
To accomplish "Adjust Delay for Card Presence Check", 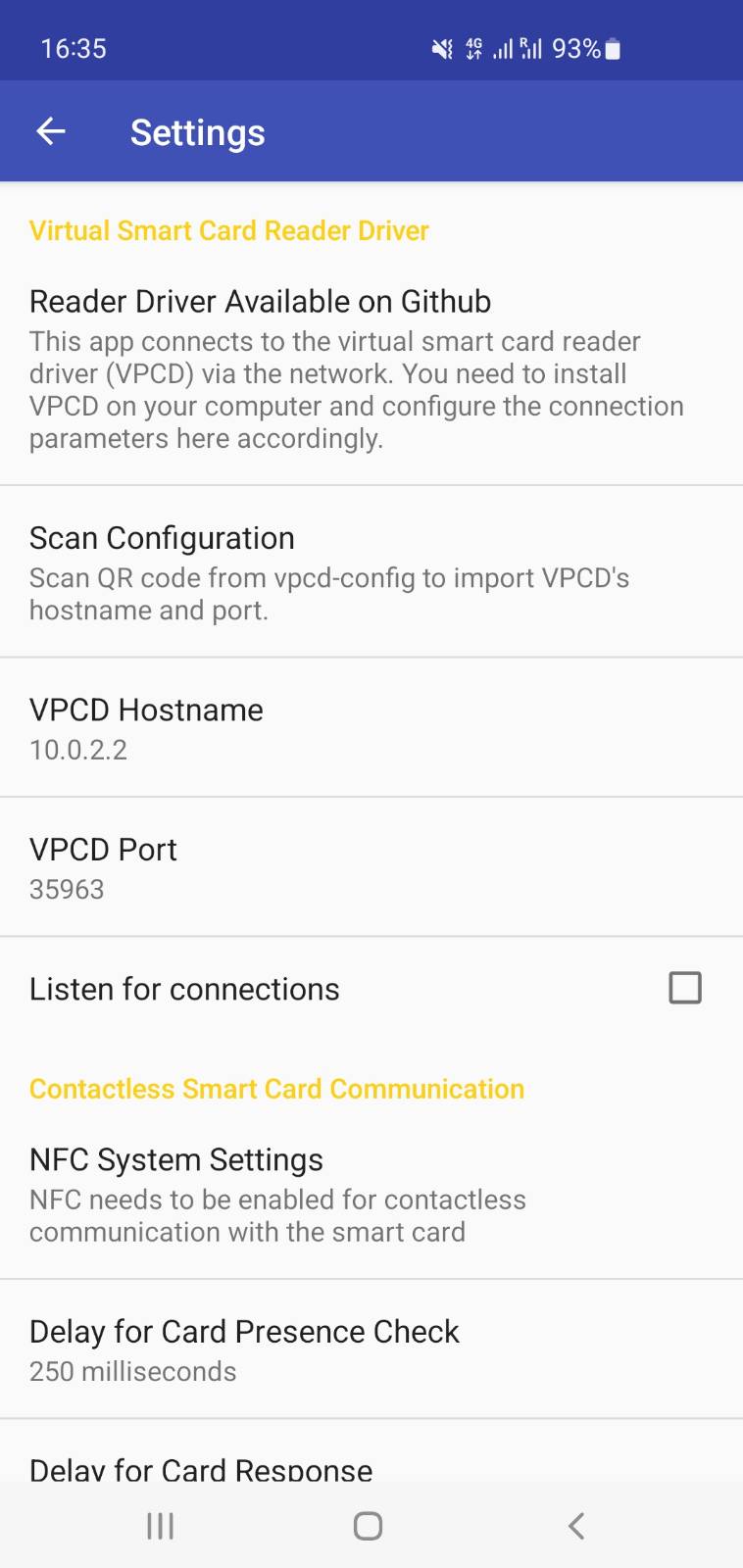I will [371, 1348].
